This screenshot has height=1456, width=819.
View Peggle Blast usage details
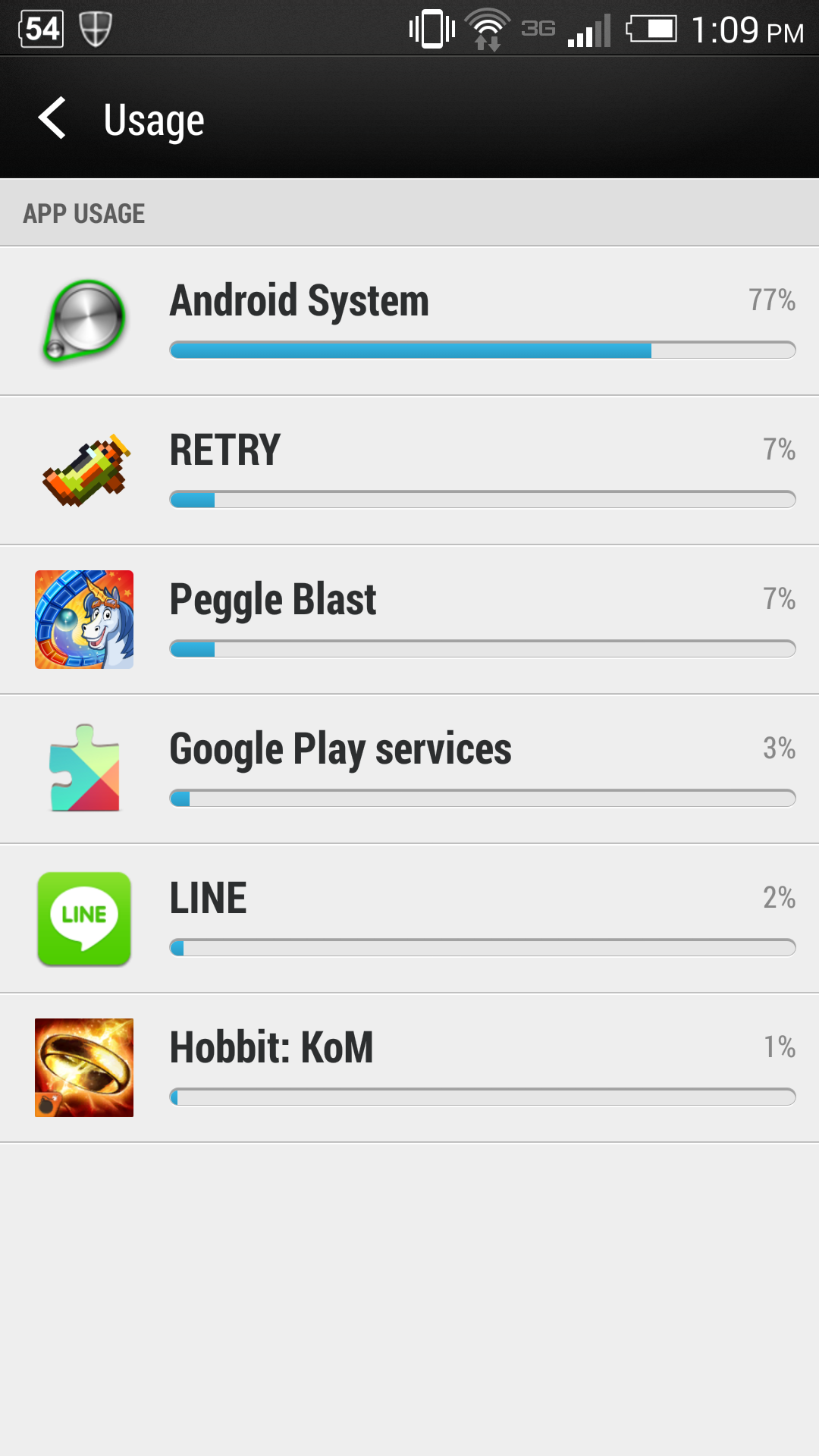(409, 620)
